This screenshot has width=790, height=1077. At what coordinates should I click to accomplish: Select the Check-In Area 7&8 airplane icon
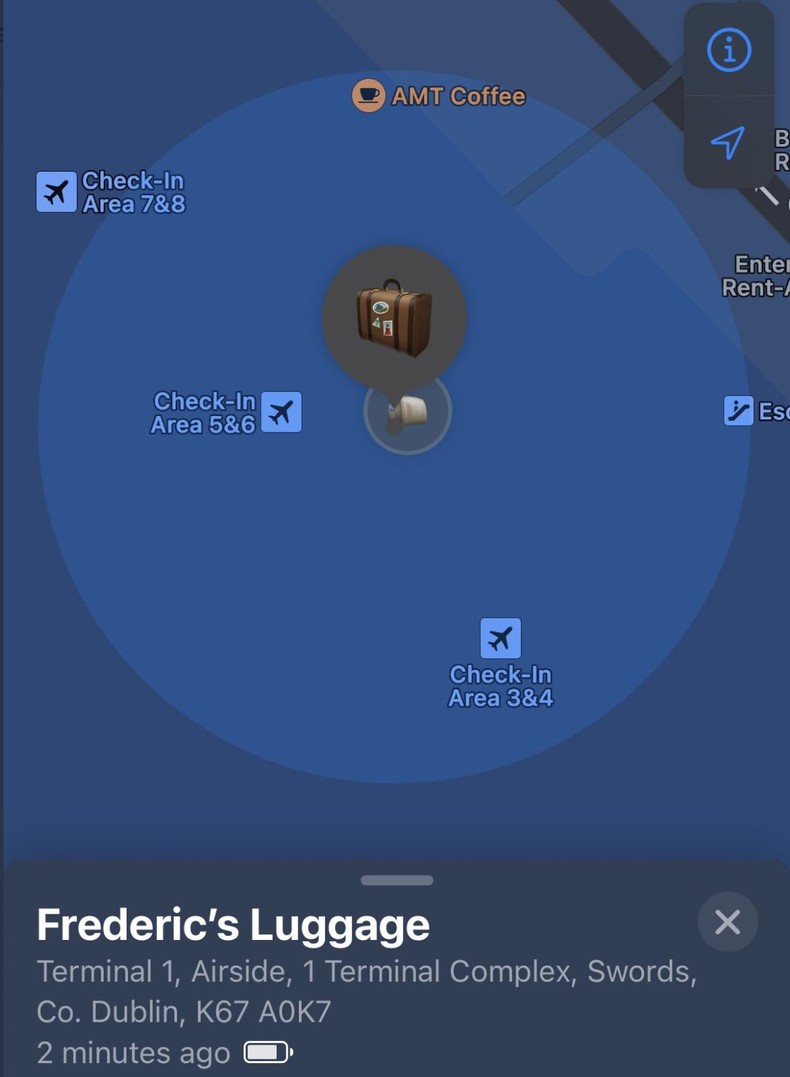click(x=57, y=191)
